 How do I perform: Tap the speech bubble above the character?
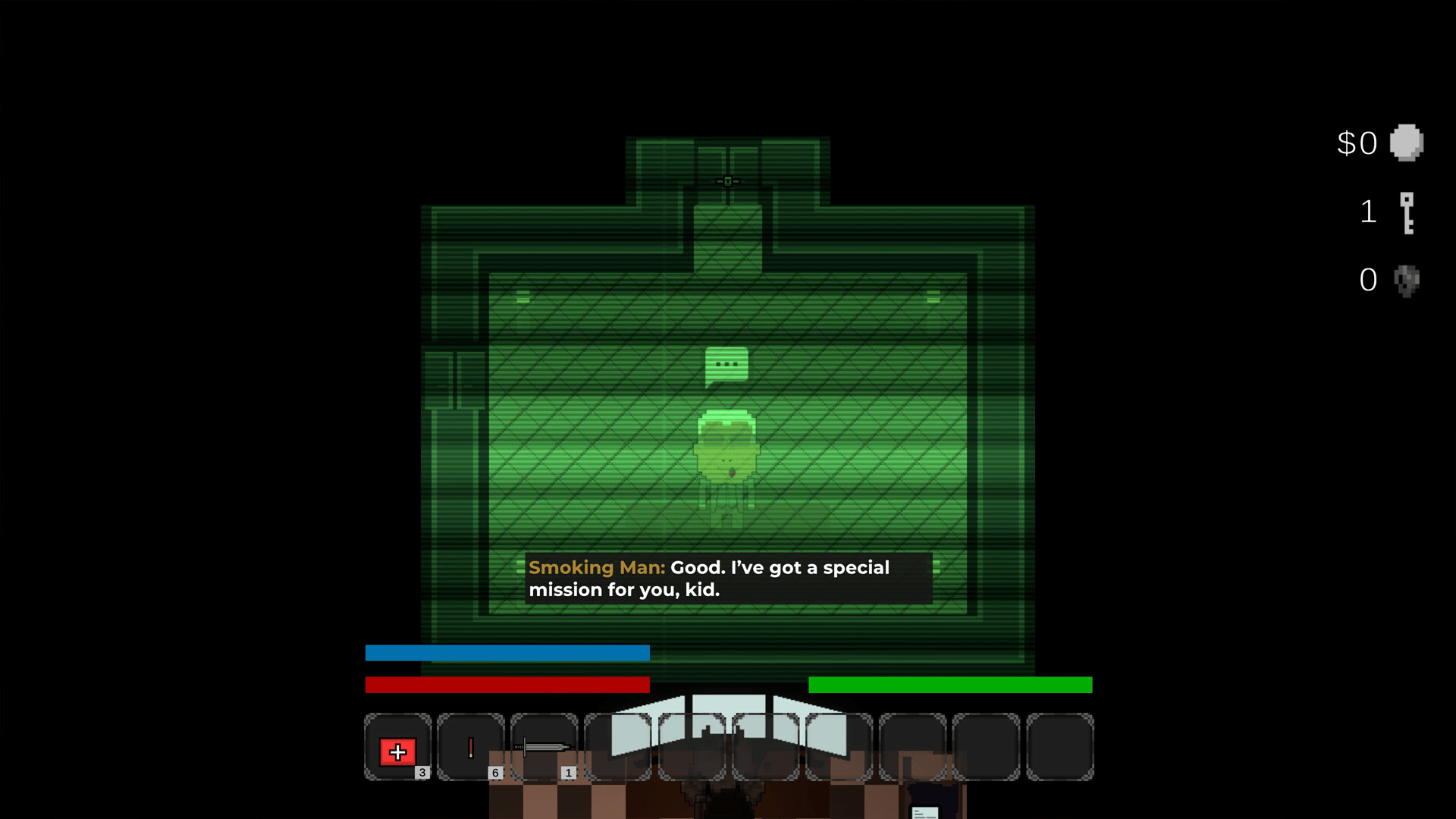[x=726, y=366]
